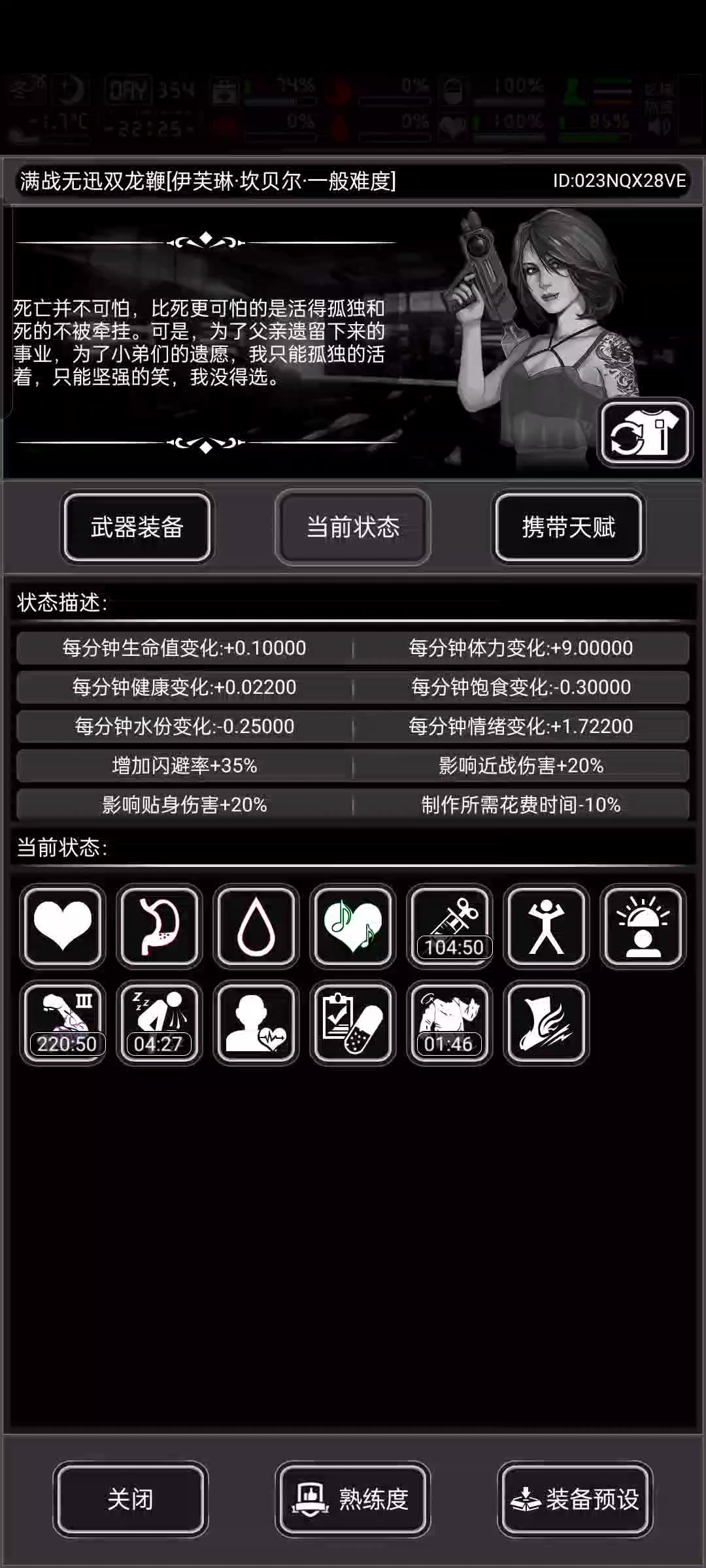Select the white heart health status icon
The image size is (706, 1568).
tap(63, 926)
